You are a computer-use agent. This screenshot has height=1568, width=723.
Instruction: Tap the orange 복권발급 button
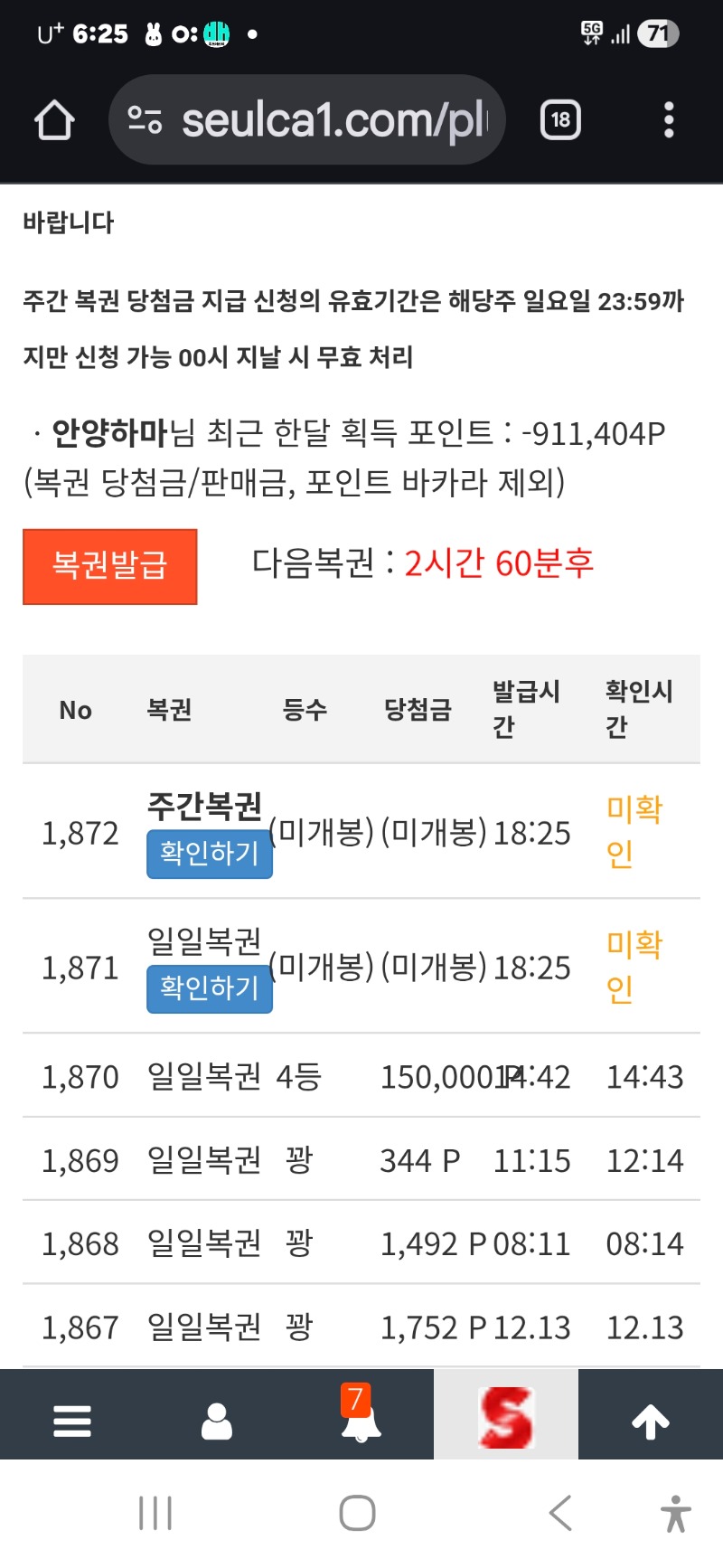coord(110,566)
